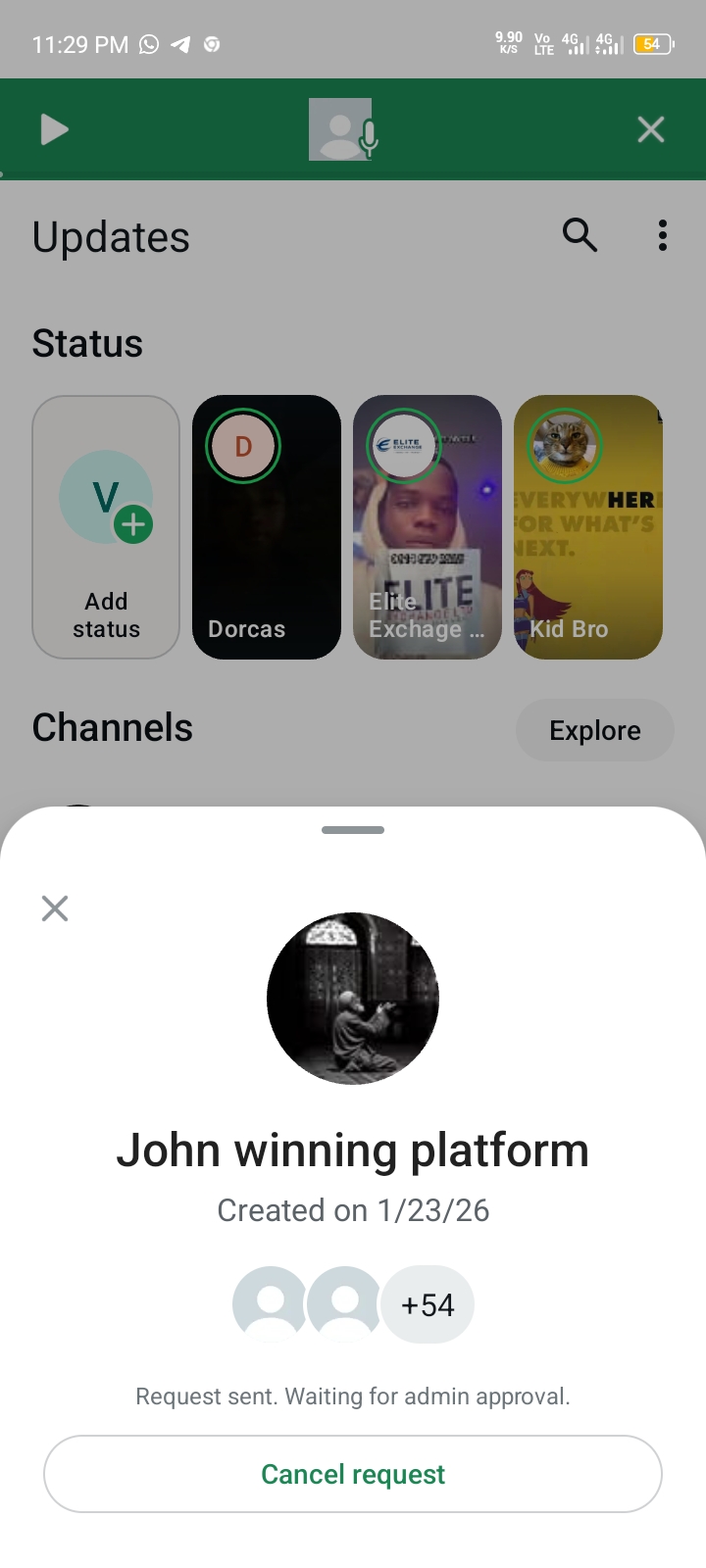Image resolution: width=706 pixels, height=1568 pixels.
Task: Search in Updates
Action: tap(580, 235)
